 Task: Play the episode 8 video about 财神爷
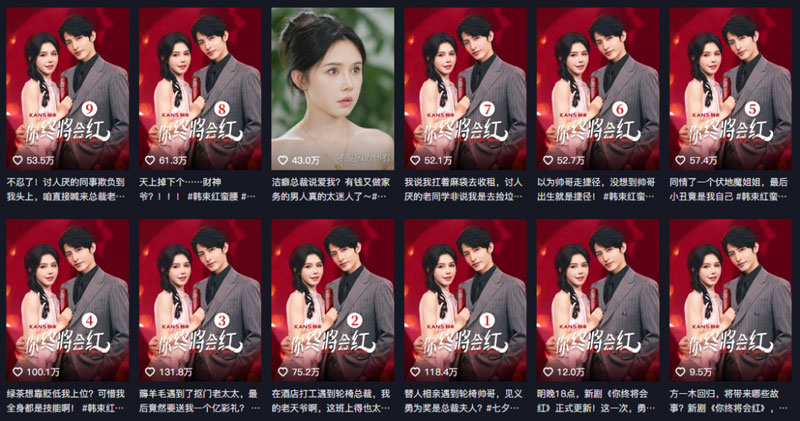tap(199, 88)
